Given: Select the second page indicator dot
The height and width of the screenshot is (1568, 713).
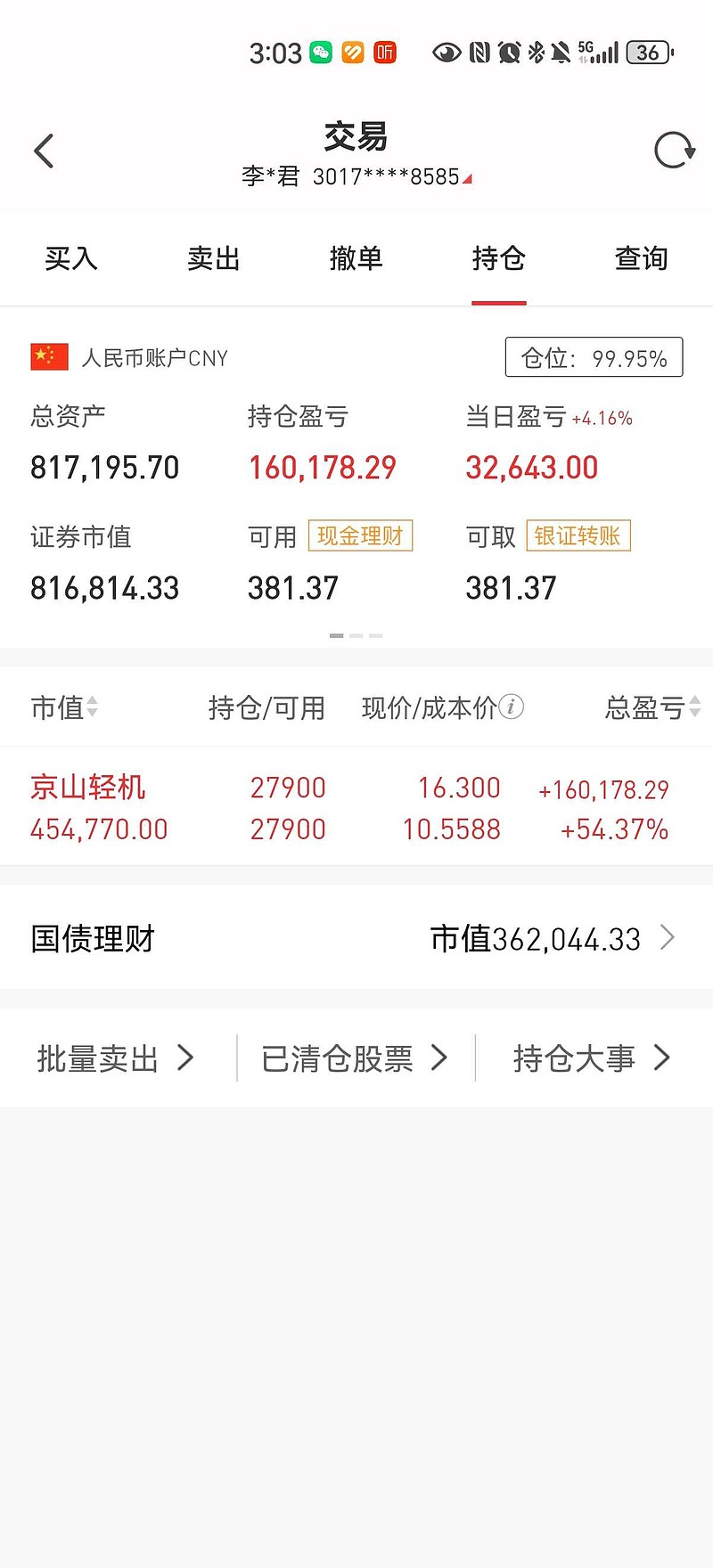Looking at the screenshot, I should point(356,635).
